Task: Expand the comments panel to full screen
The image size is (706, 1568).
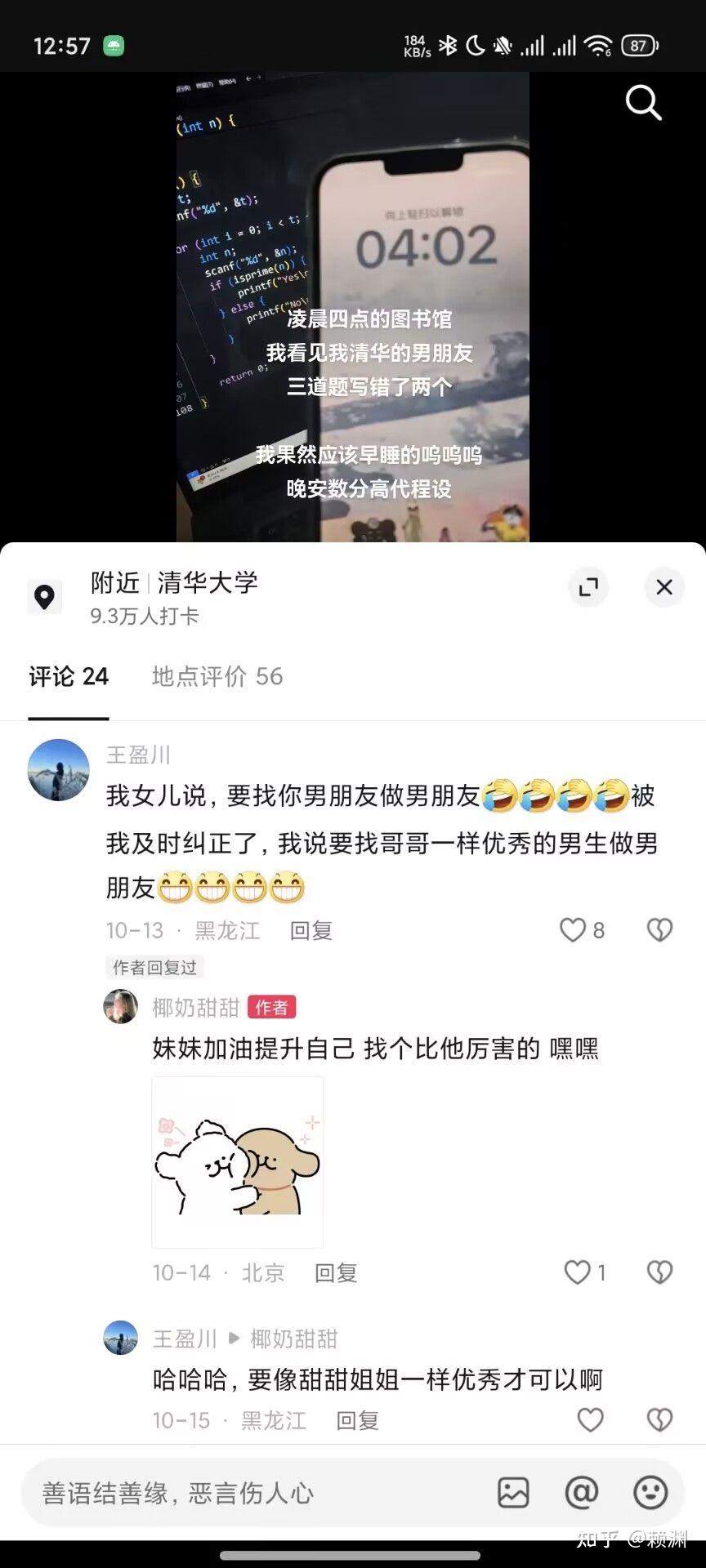Action: pyautogui.click(x=588, y=587)
